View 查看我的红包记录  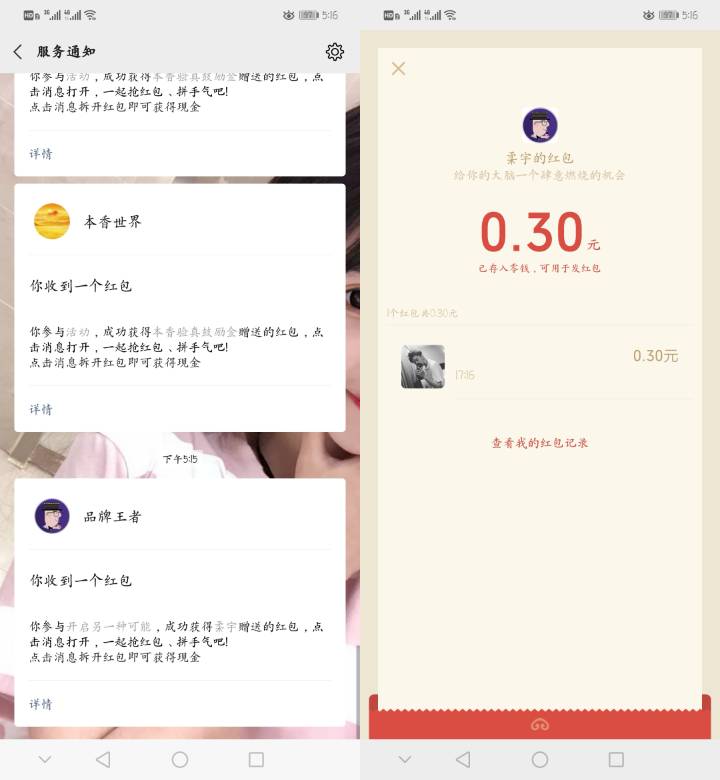coord(539,443)
